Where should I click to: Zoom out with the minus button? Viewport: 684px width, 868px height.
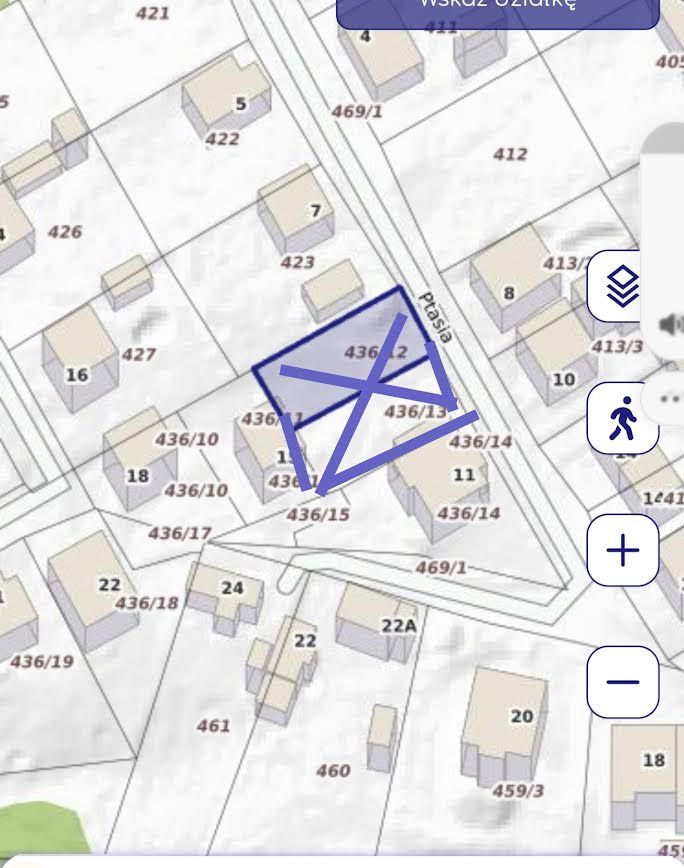click(x=622, y=682)
